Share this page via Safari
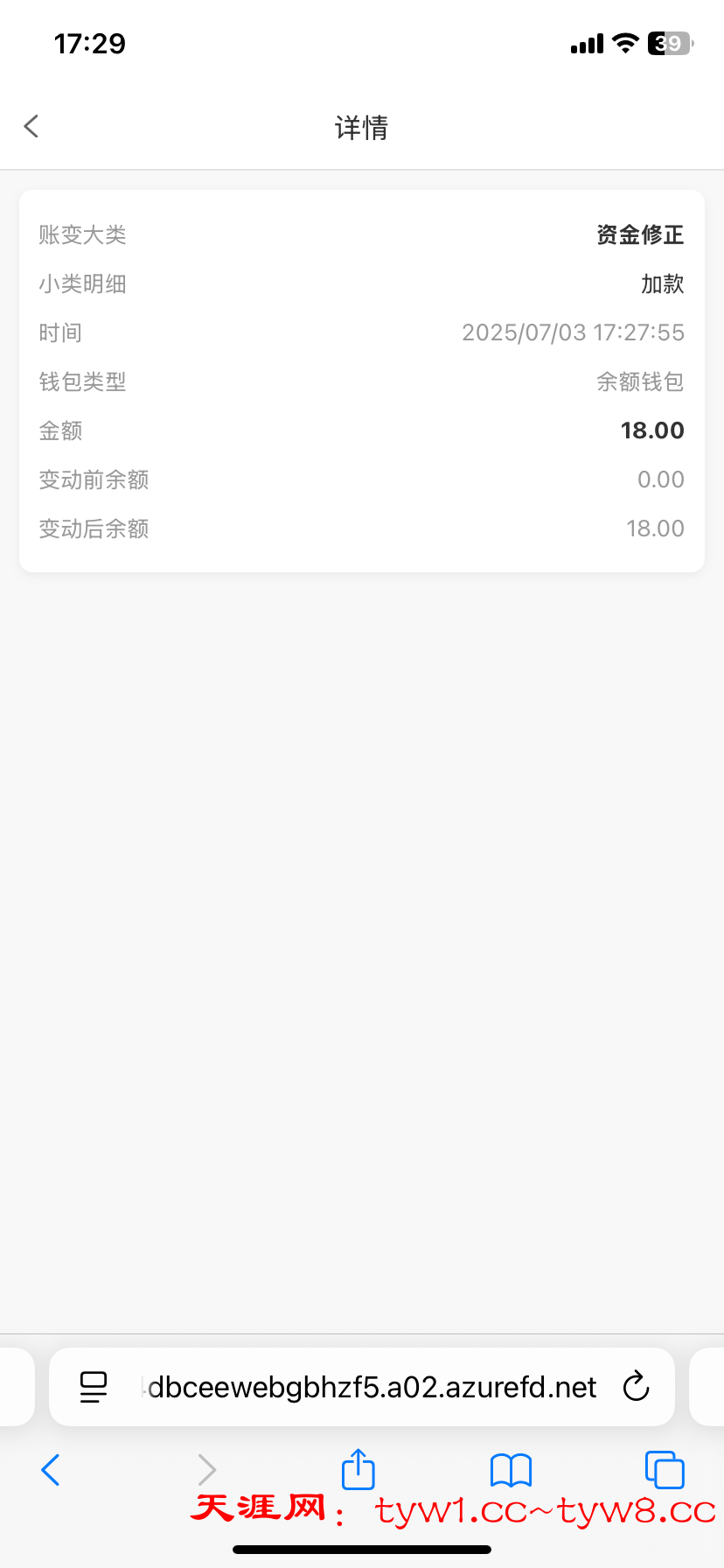Screen dimensions: 724x1568 [x=358, y=1469]
